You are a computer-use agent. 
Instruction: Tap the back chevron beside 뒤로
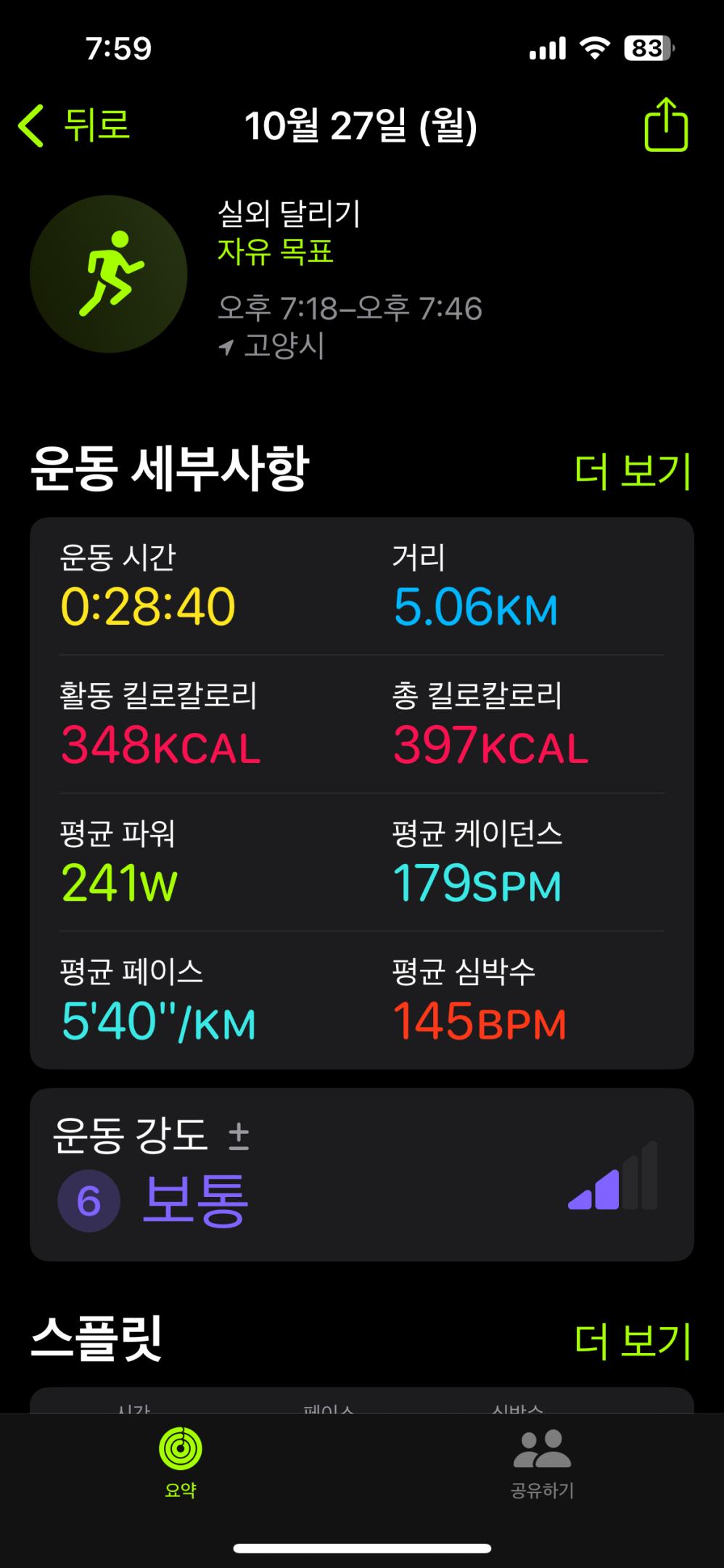point(30,123)
